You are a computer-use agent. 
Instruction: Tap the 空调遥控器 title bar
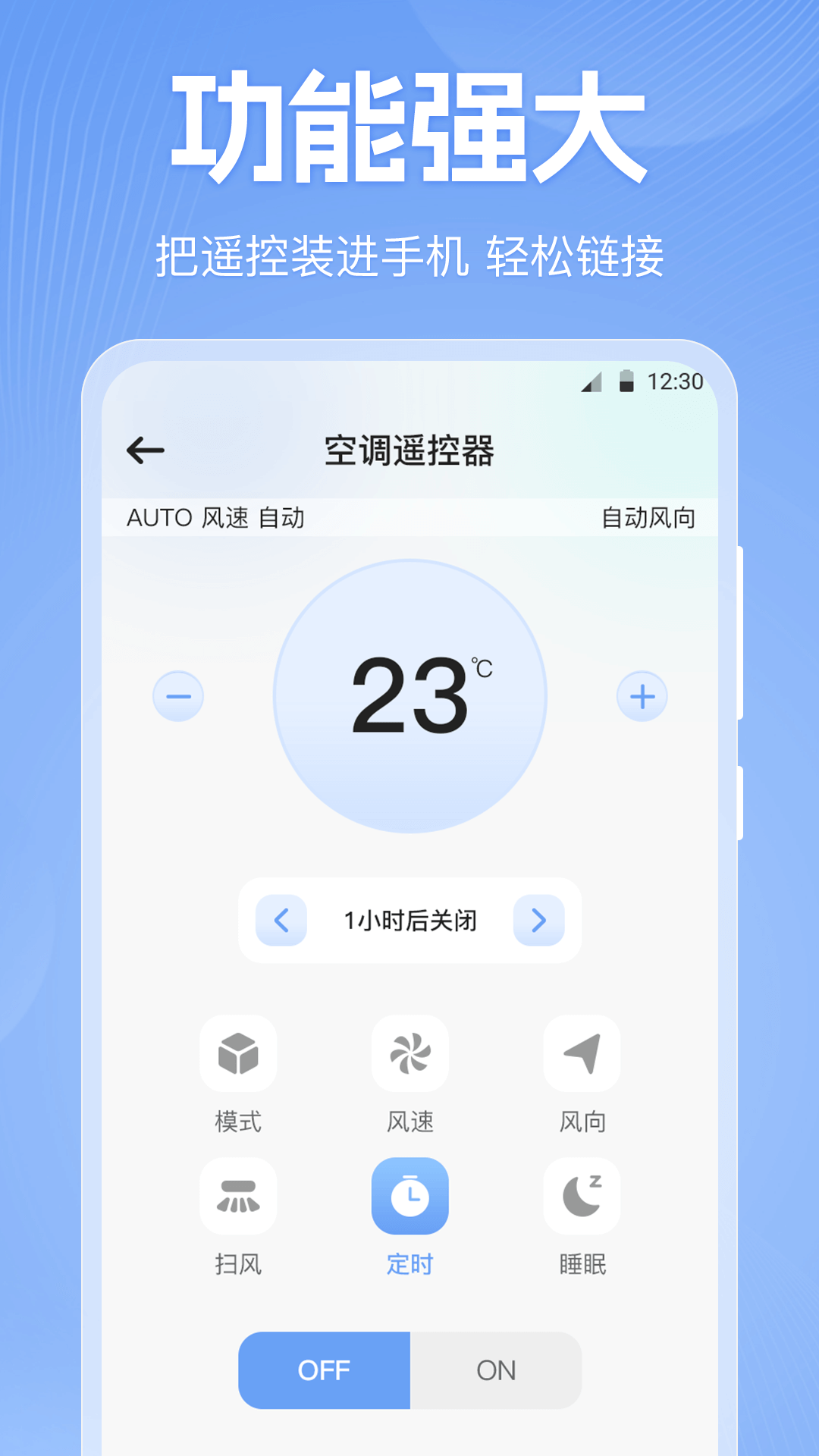coord(409,449)
